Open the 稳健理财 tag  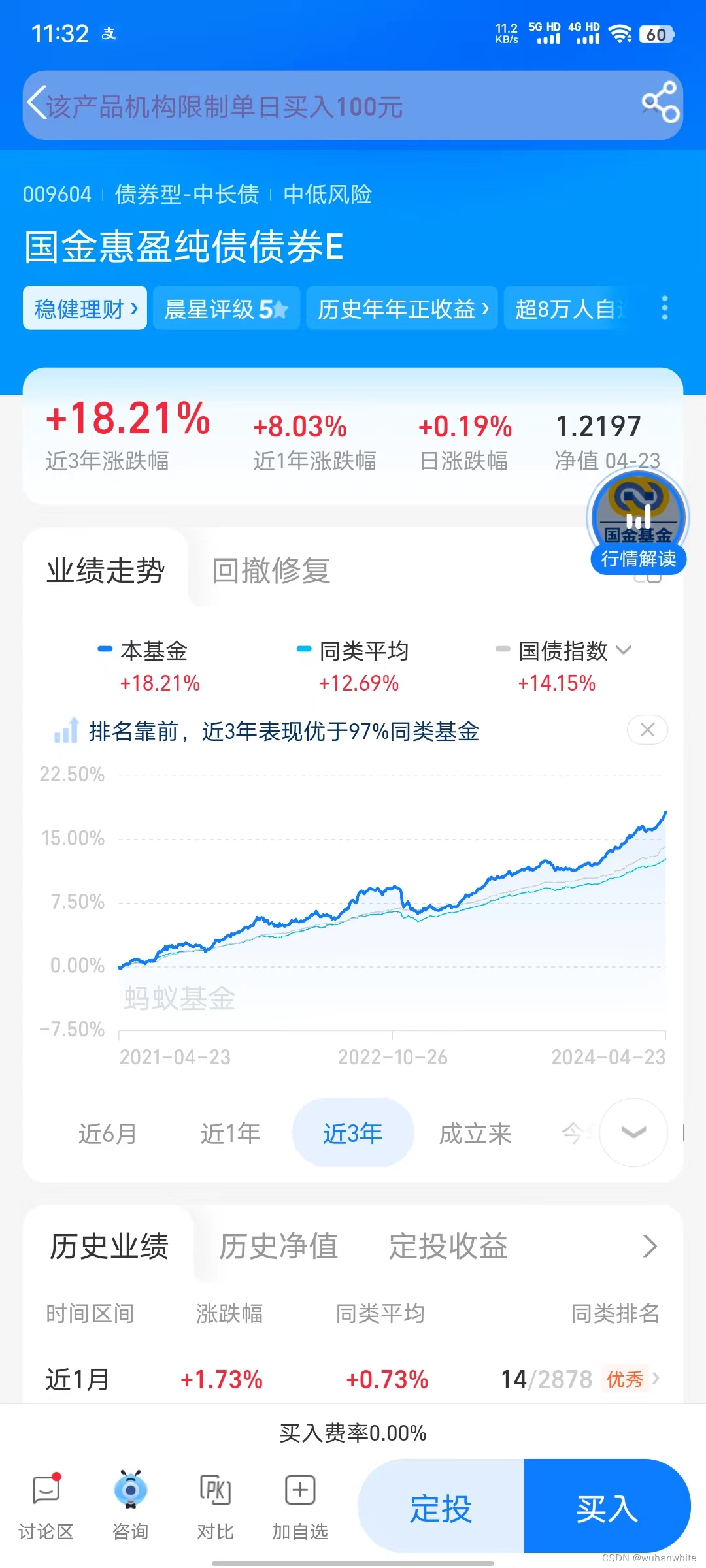(x=85, y=308)
